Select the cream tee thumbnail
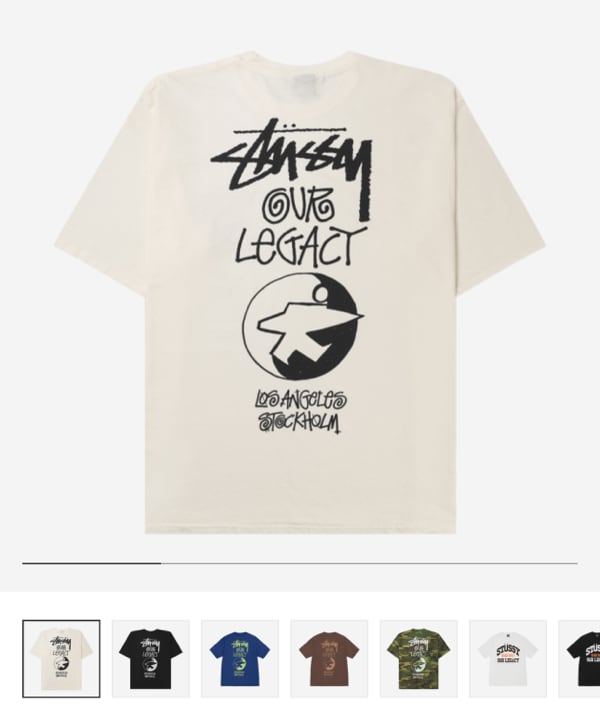The width and height of the screenshot is (600, 717). click(x=61, y=658)
